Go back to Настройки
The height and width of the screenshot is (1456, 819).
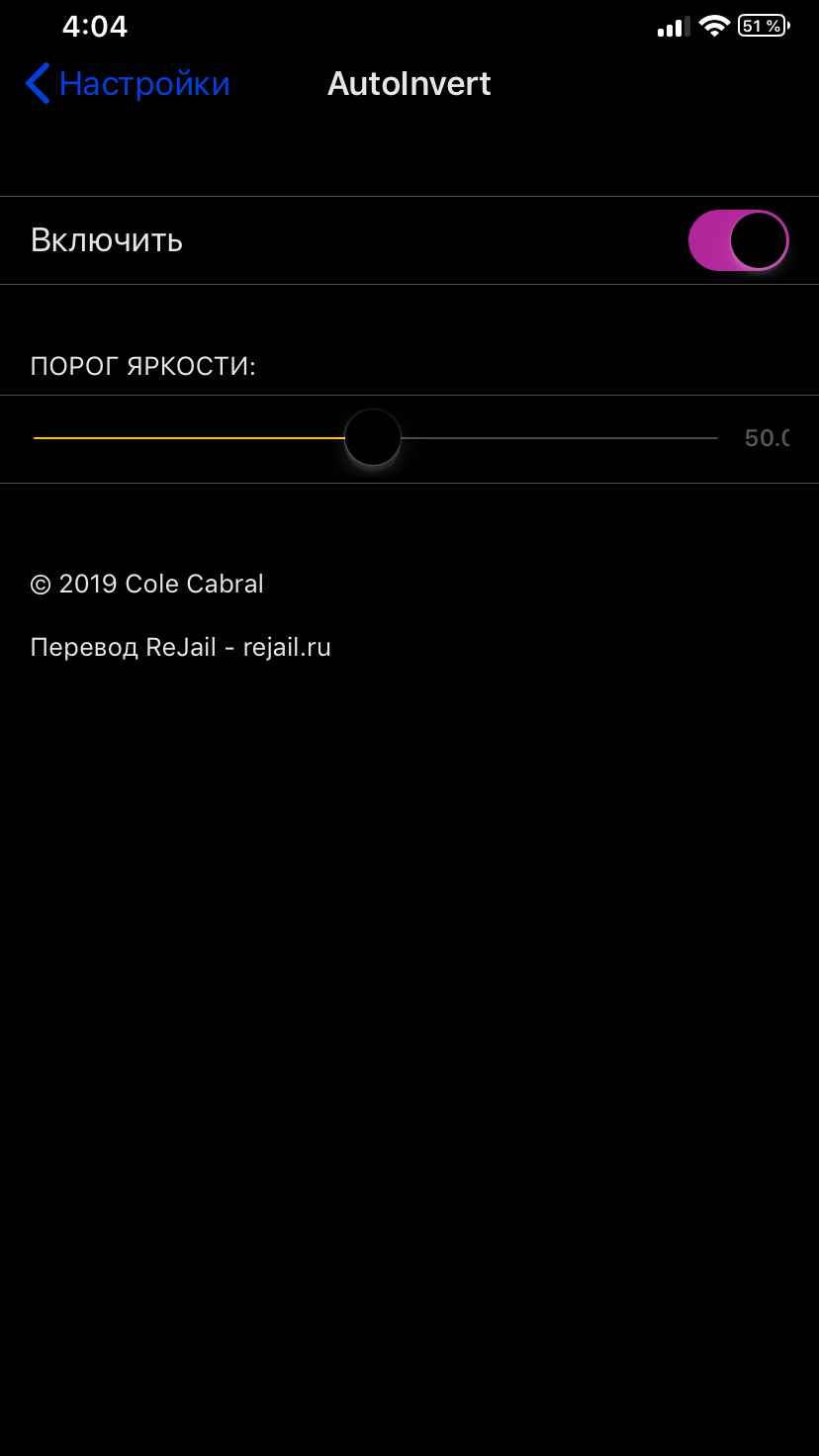point(128,84)
